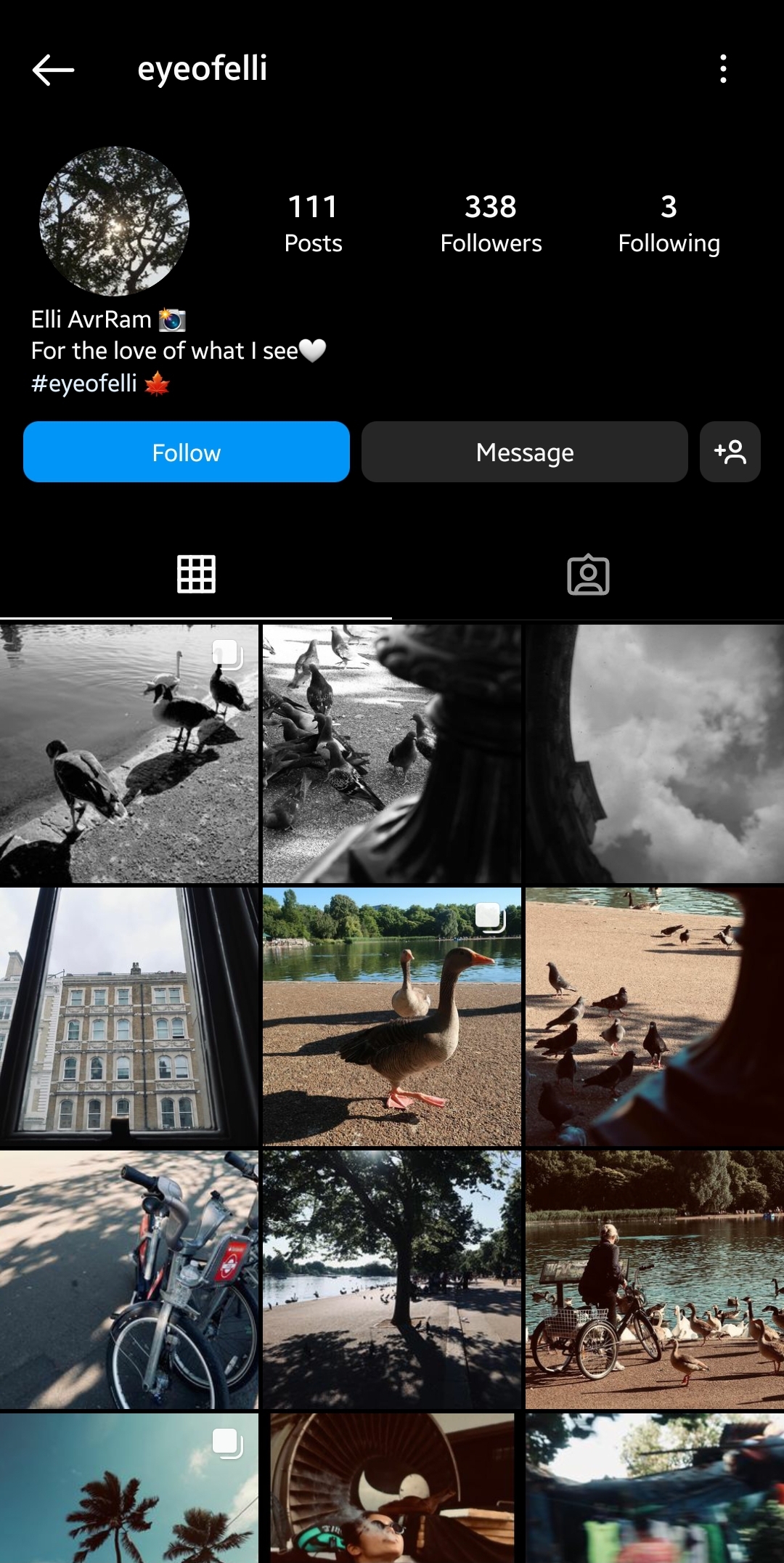This screenshot has height=1563, width=784.
Task: Open the building through window post
Action: point(129,1017)
